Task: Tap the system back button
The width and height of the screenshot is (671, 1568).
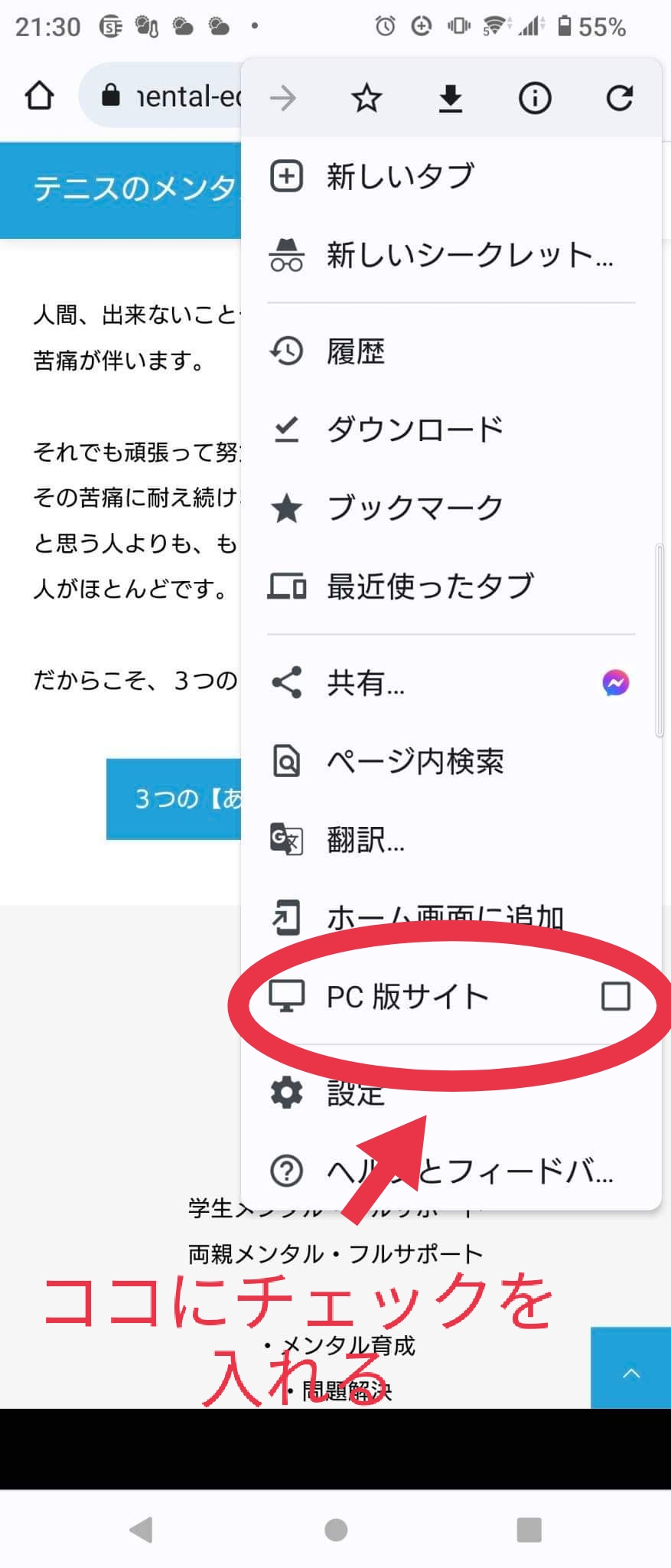Action: (x=142, y=1530)
